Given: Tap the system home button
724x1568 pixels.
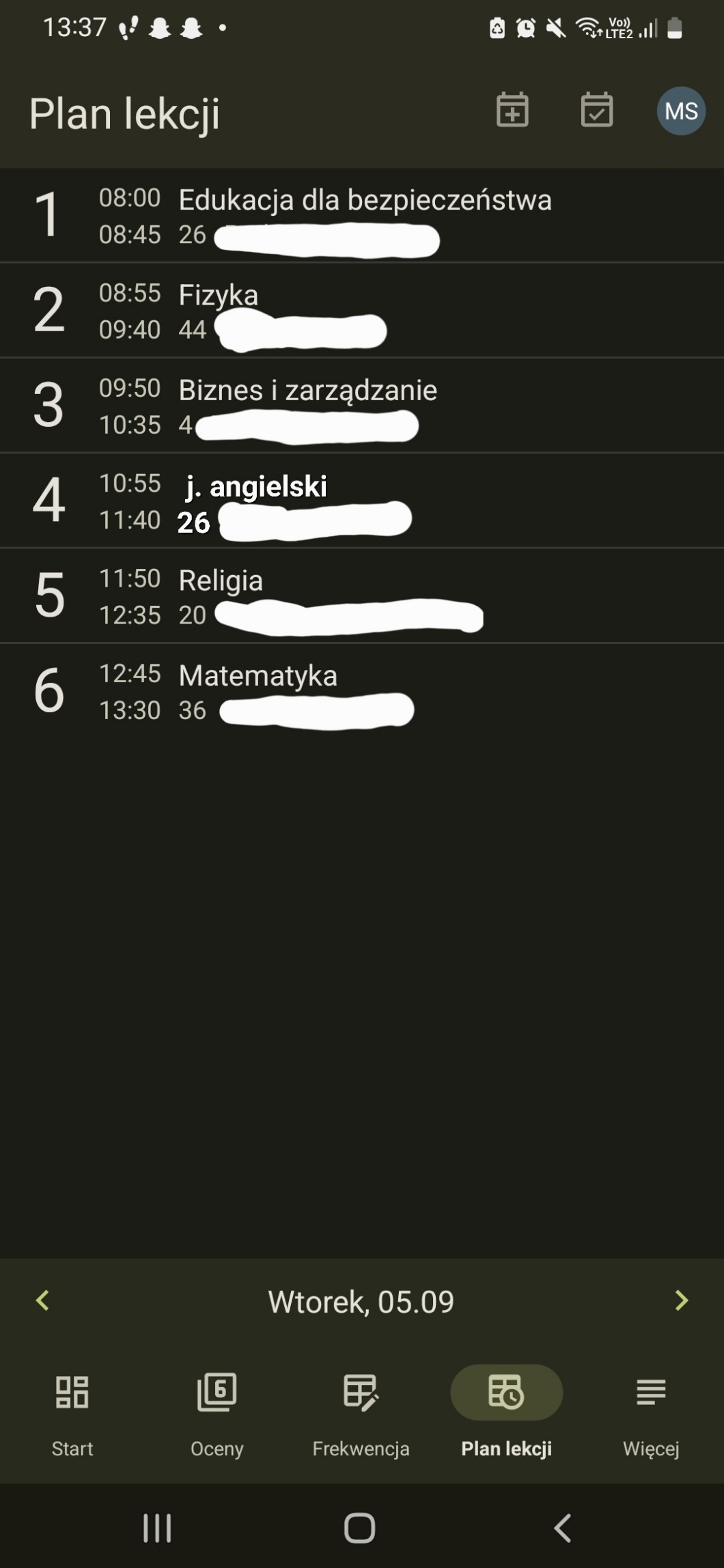Looking at the screenshot, I should click(360, 1528).
